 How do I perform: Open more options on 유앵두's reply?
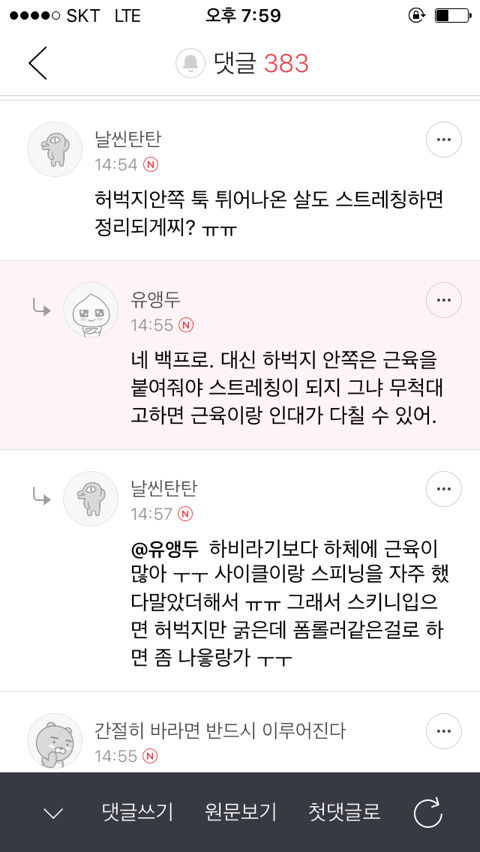tap(444, 300)
